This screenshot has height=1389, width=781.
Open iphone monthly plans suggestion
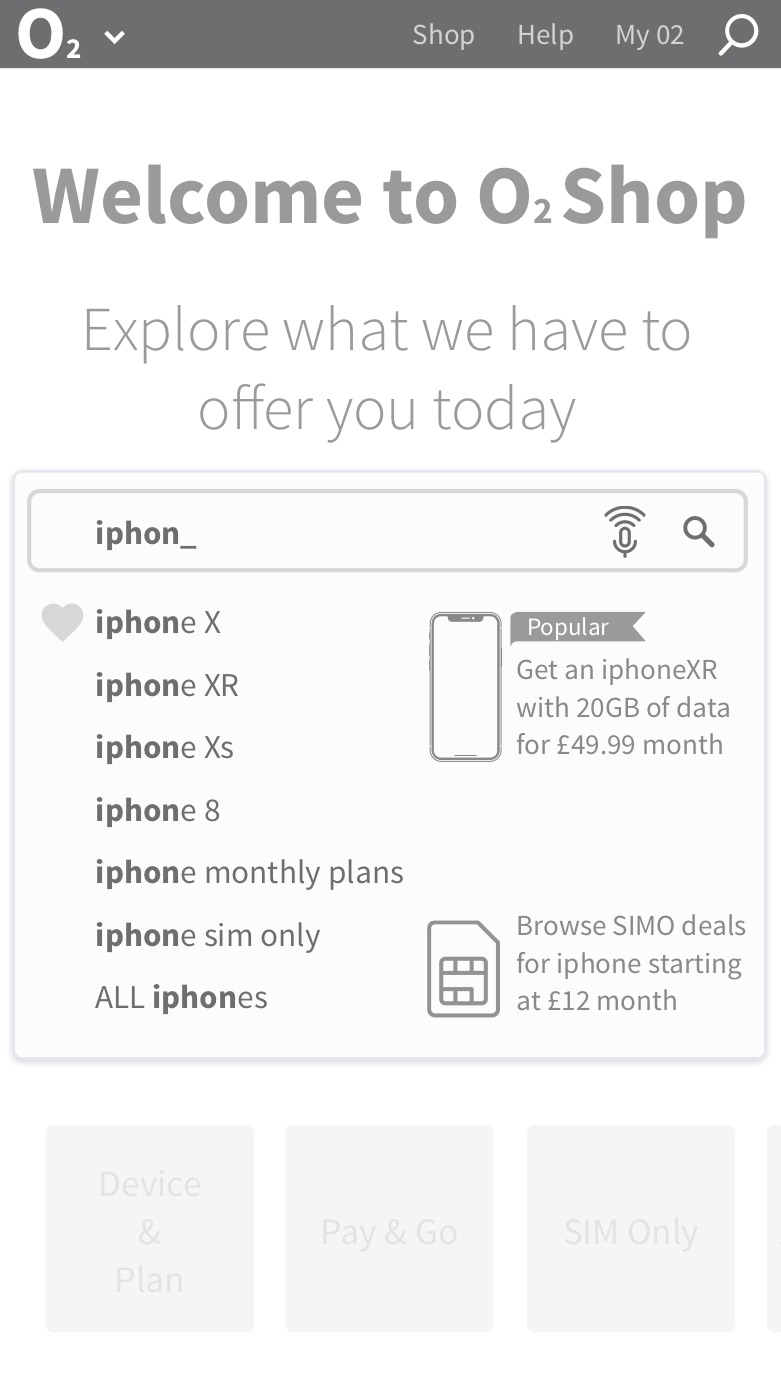pyautogui.click(x=249, y=872)
